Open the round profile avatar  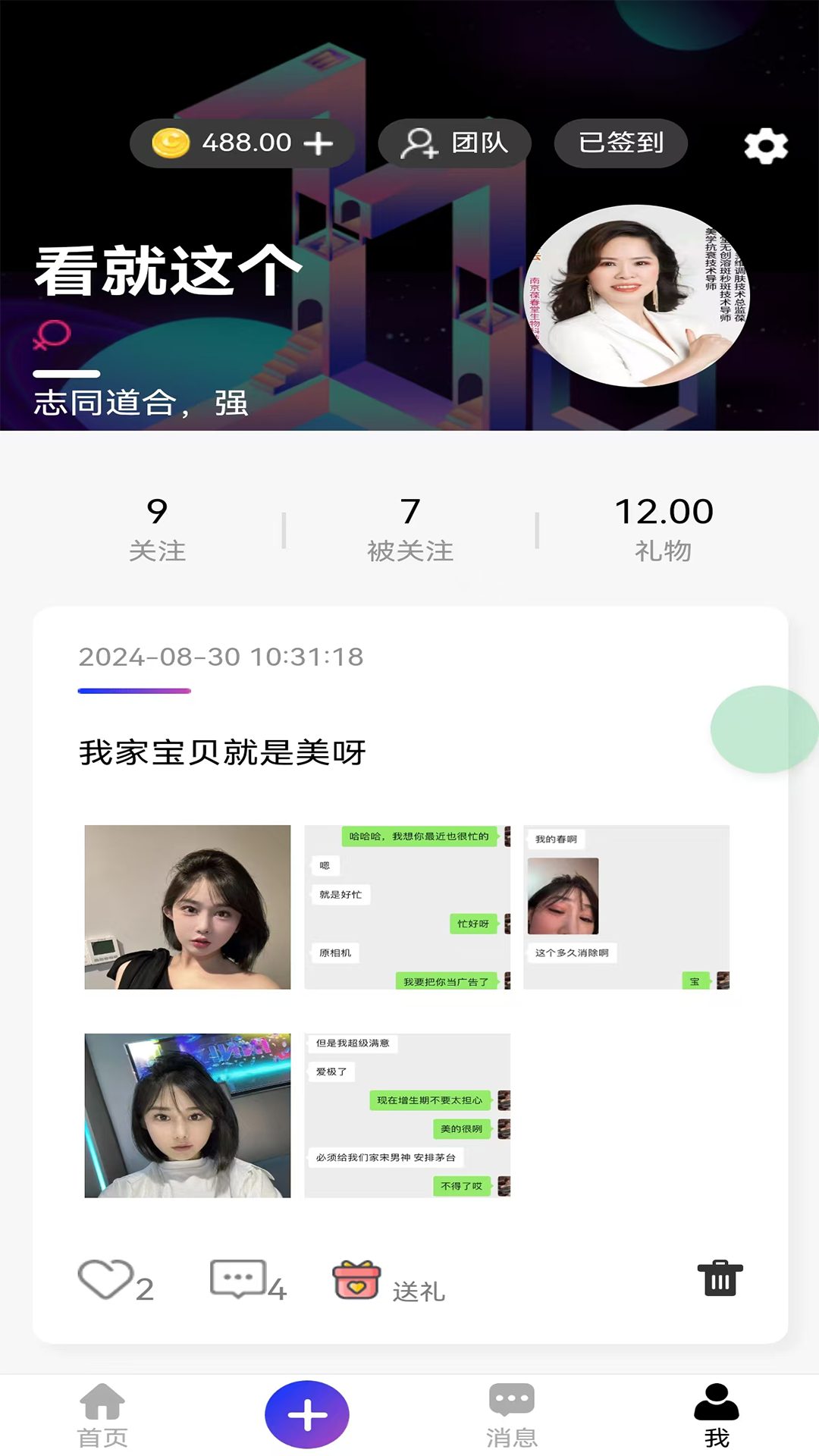pyautogui.click(x=637, y=296)
